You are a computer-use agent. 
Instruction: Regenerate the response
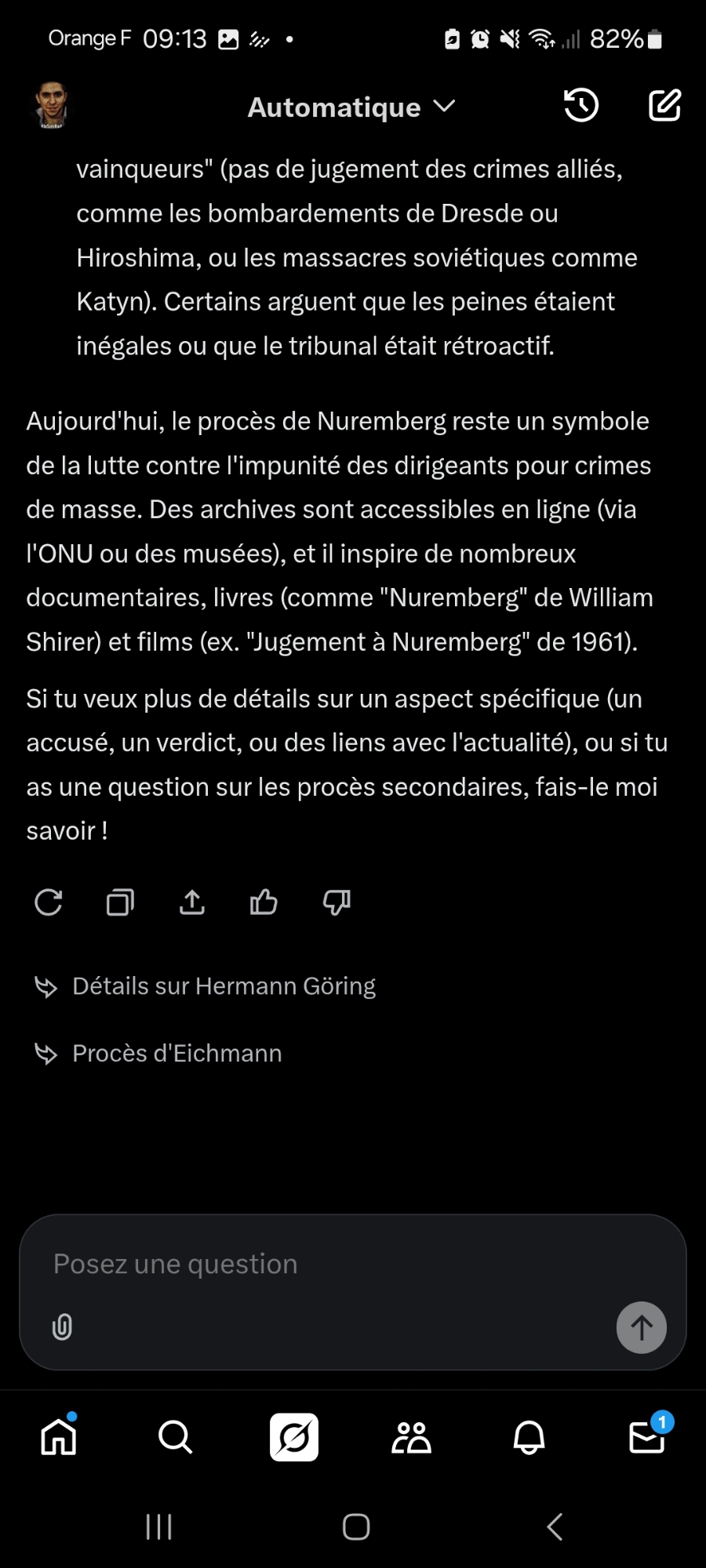click(x=49, y=902)
